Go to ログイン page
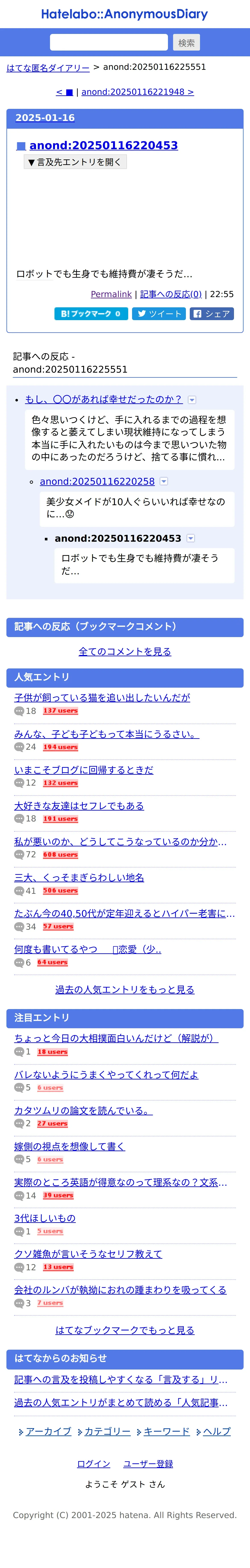This screenshot has height=1568, width=250. coord(94,1464)
